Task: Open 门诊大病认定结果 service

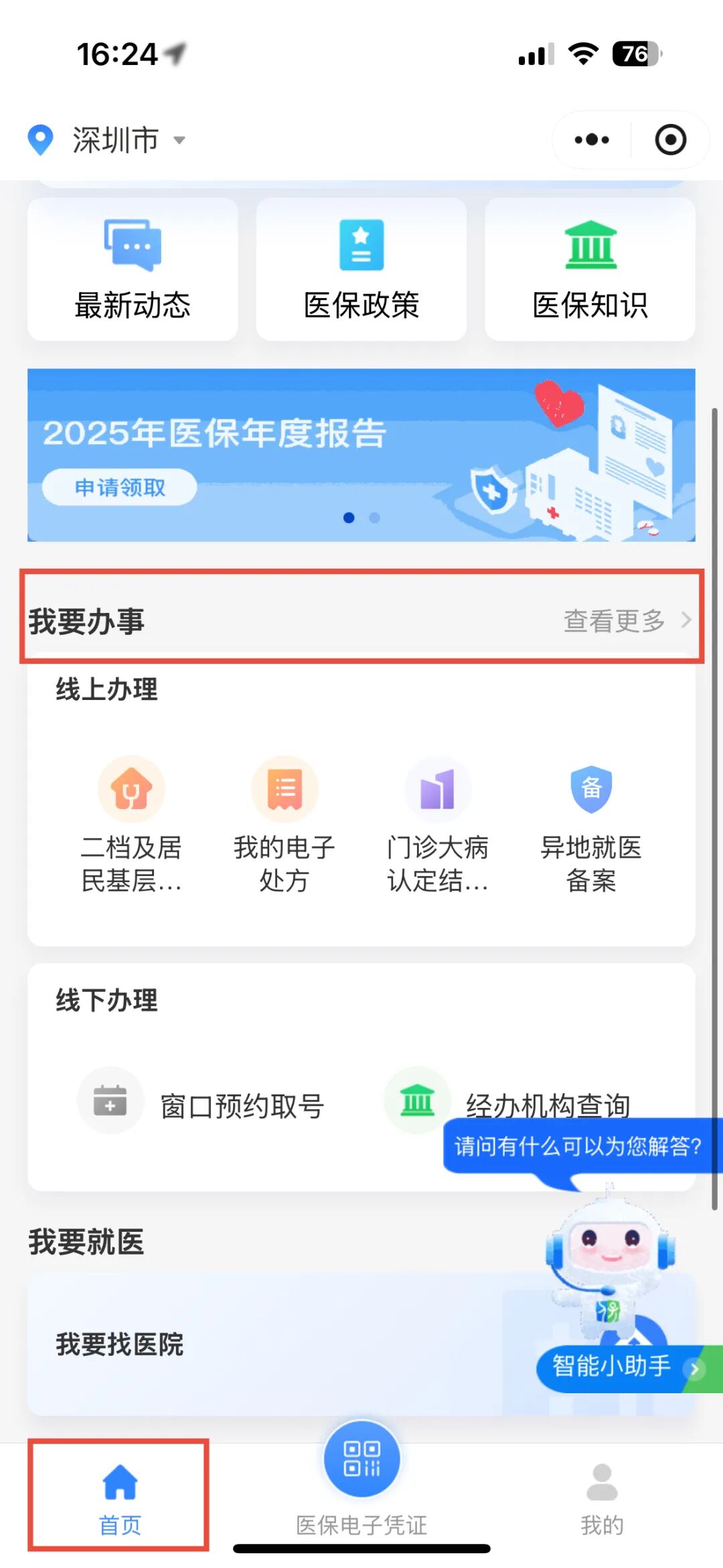Action: tap(438, 825)
